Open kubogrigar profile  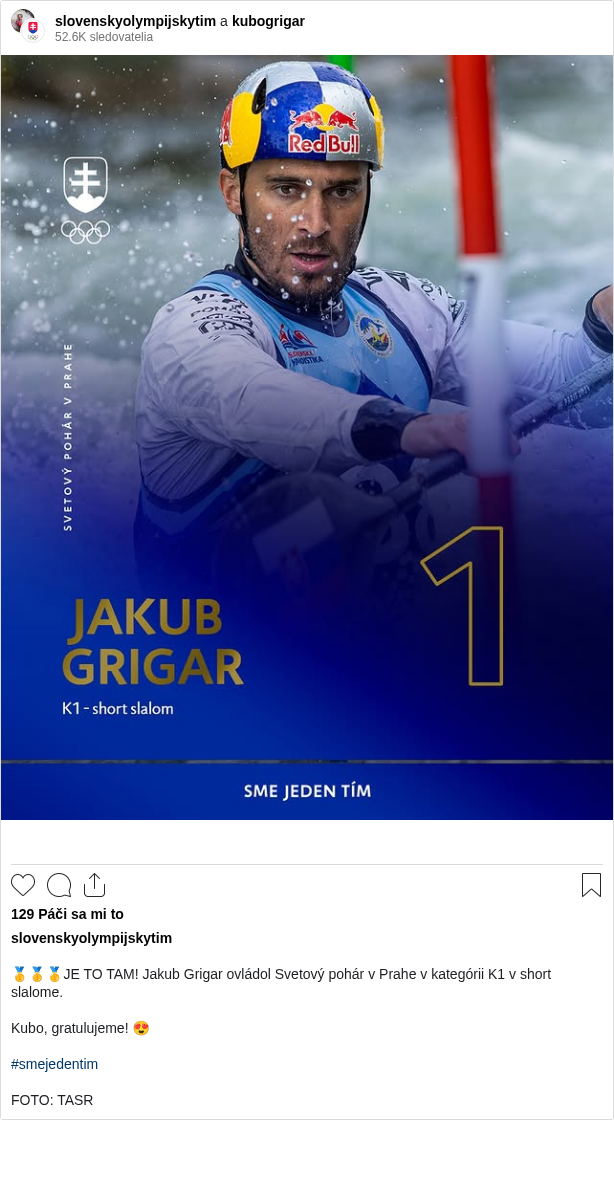[268, 21]
